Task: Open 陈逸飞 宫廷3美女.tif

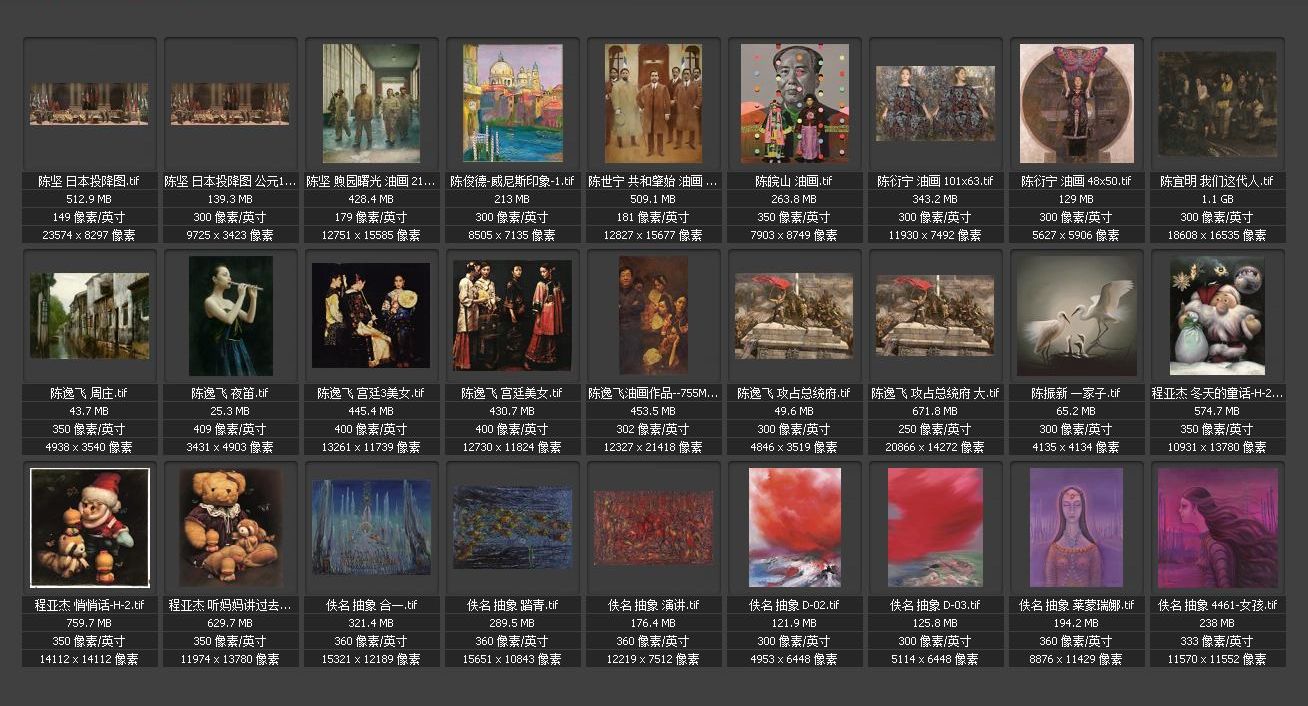Action: tap(371, 315)
